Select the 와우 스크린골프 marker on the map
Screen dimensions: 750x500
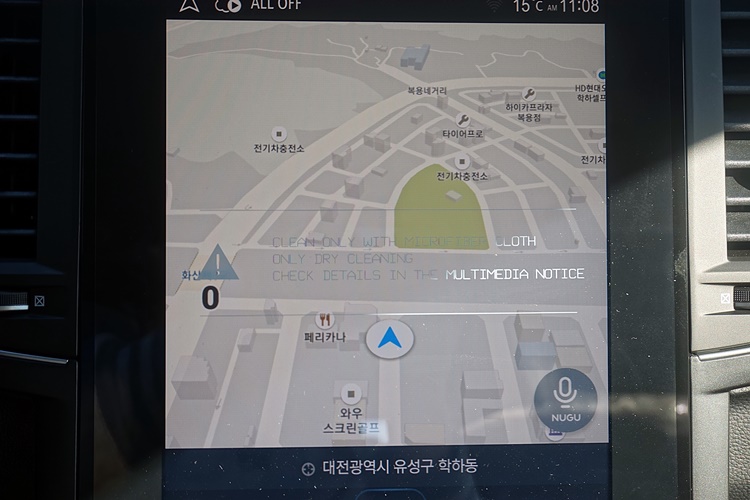tap(349, 394)
